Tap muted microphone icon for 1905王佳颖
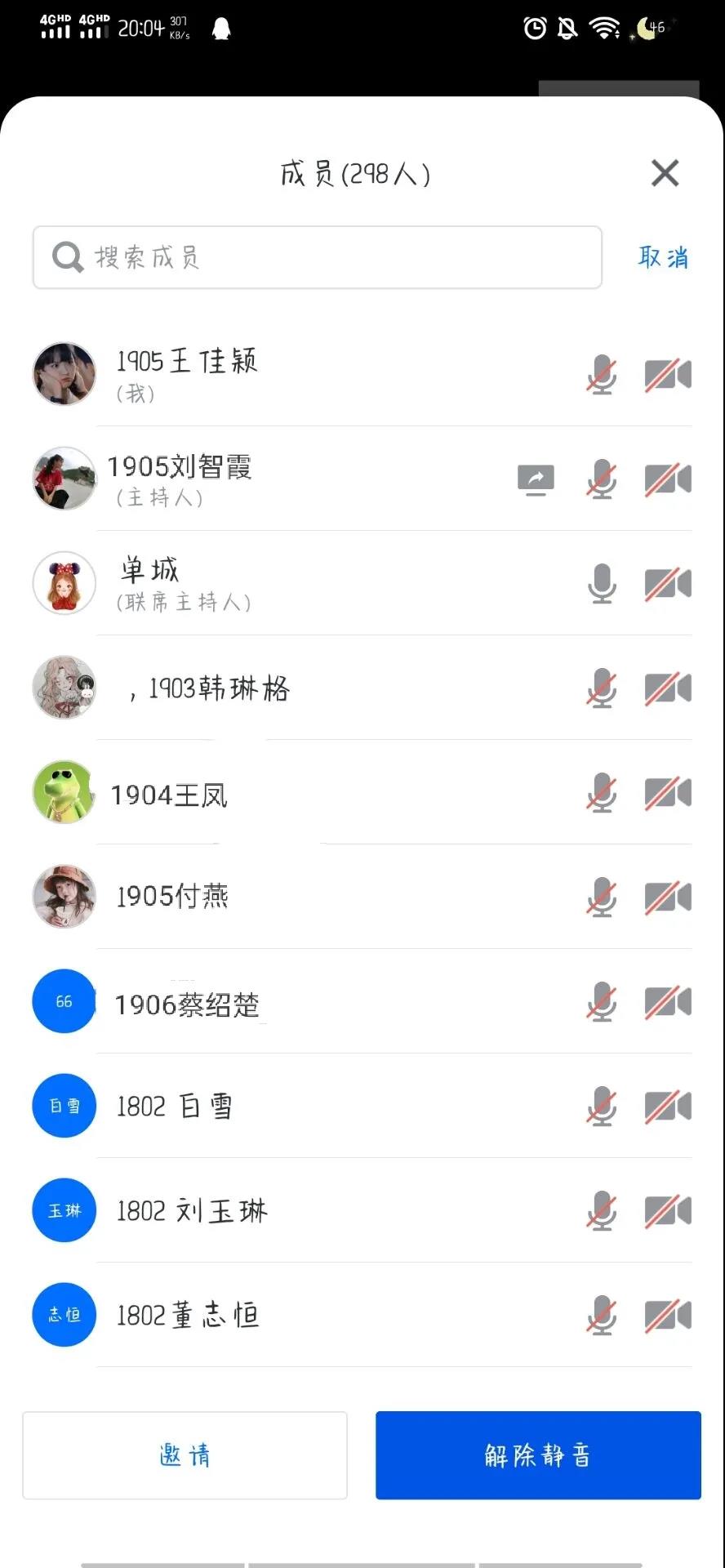Screen dimensions: 725x1568 tap(602, 375)
